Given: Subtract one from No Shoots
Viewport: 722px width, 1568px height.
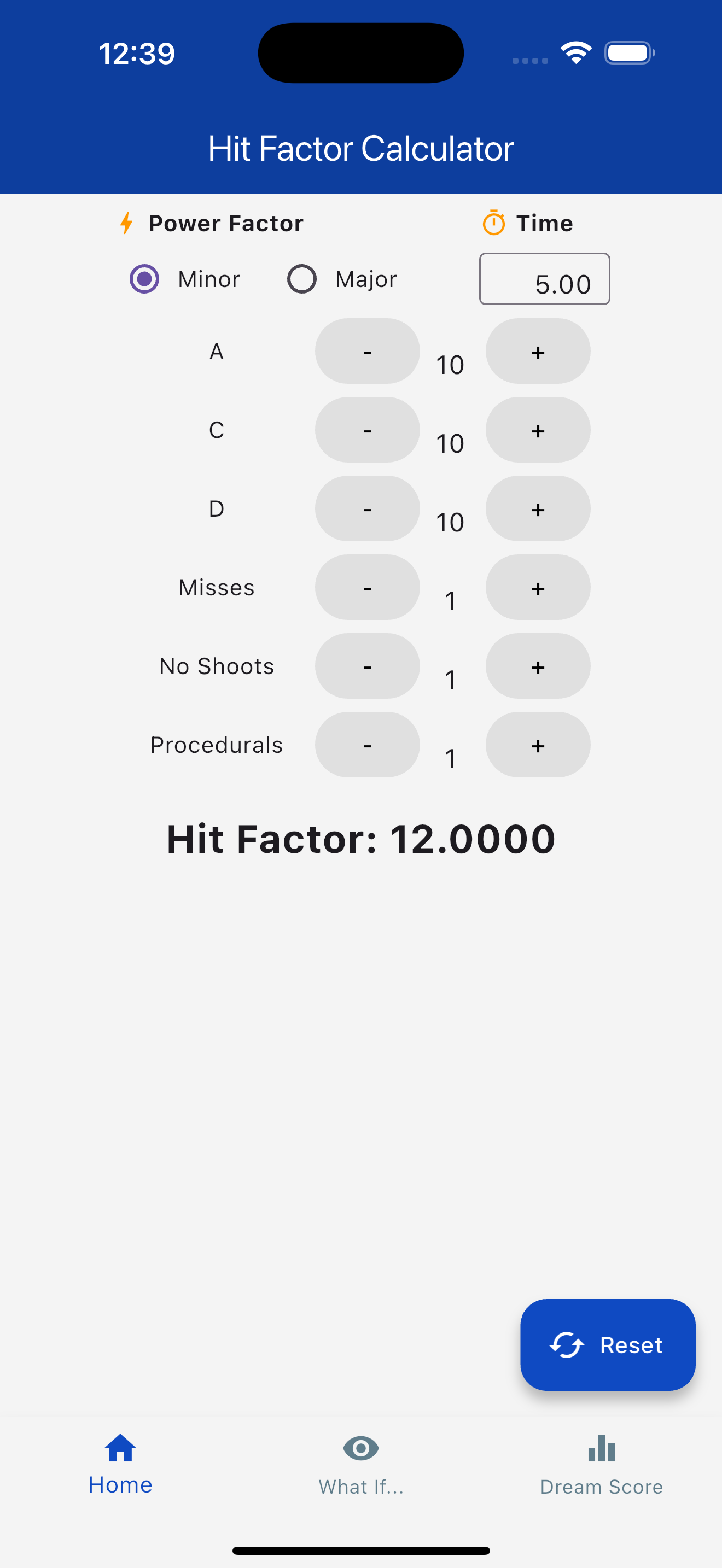Looking at the screenshot, I should (x=366, y=666).
